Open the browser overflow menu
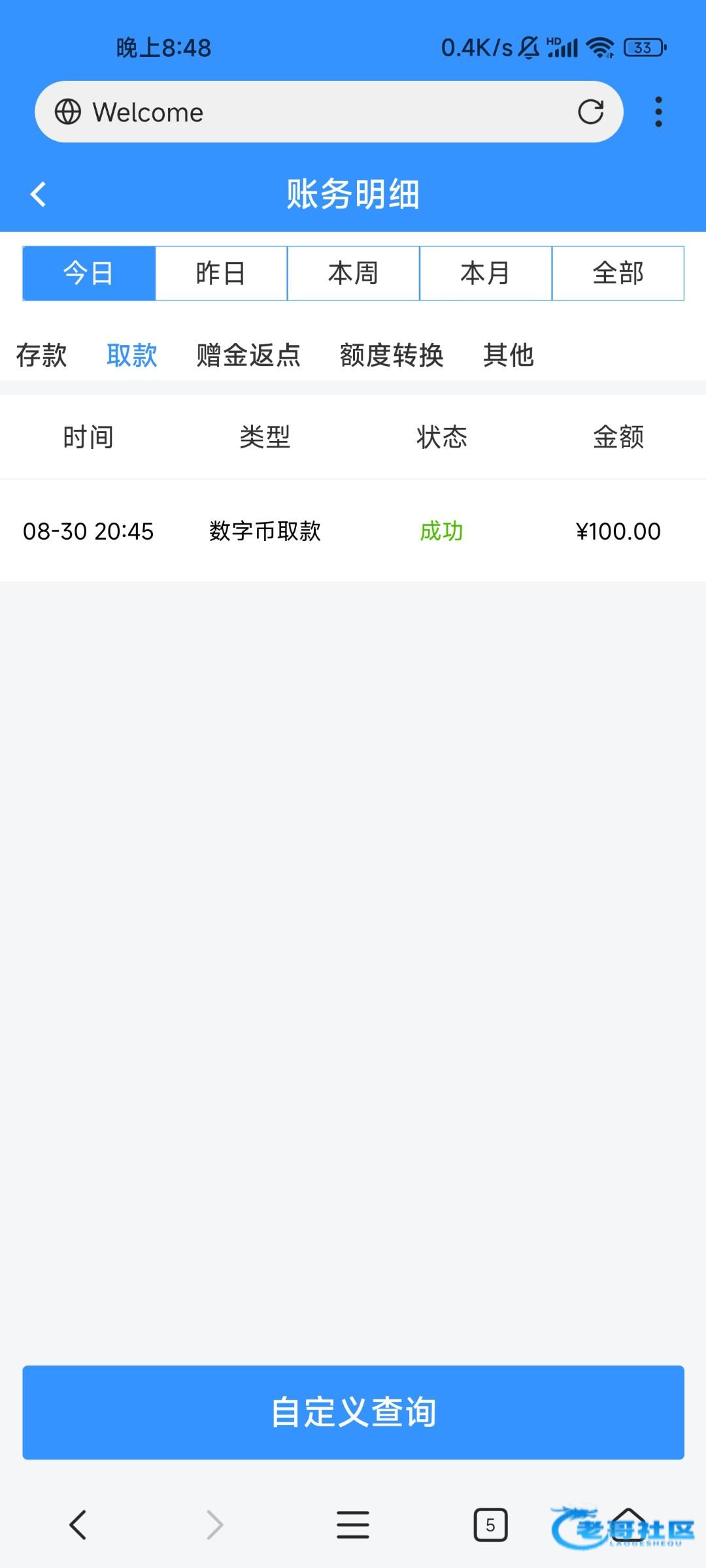The height and width of the screenshot is (1568, 706). 658,112
